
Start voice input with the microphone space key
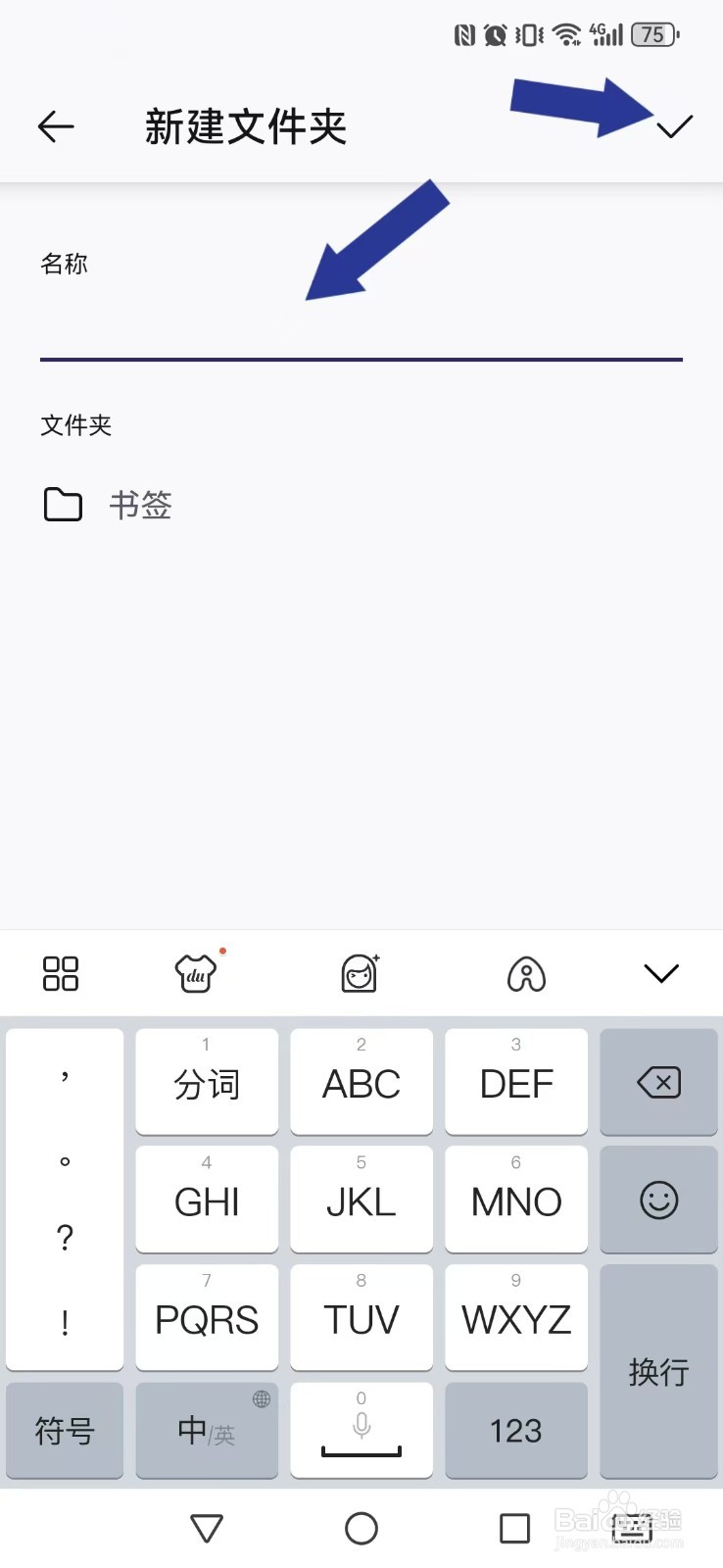click(361, 1431)
